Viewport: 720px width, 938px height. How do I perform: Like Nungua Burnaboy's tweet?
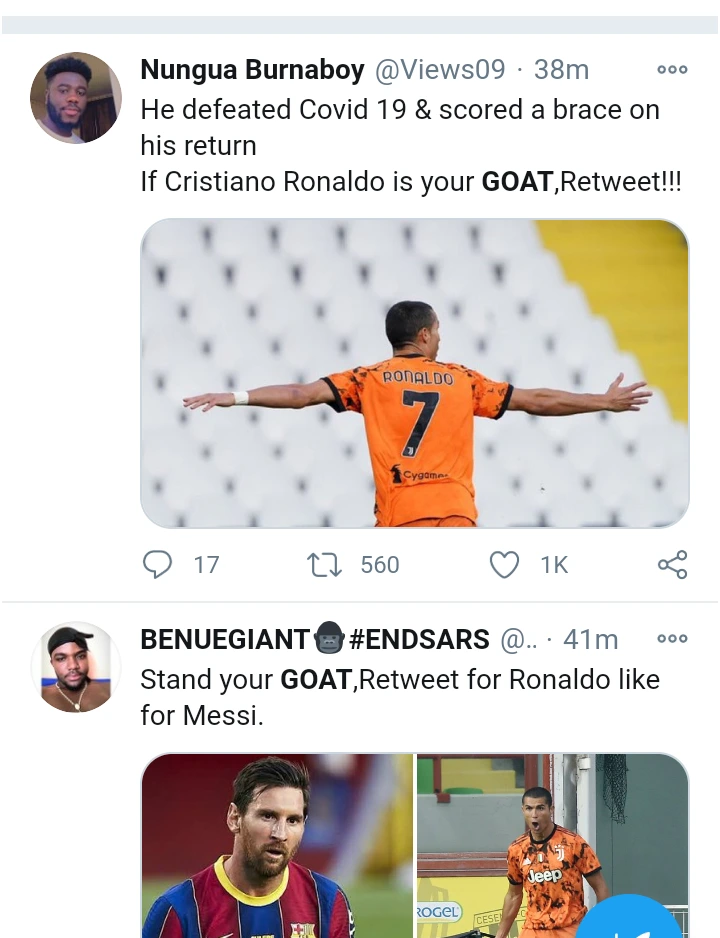[504, 565]
